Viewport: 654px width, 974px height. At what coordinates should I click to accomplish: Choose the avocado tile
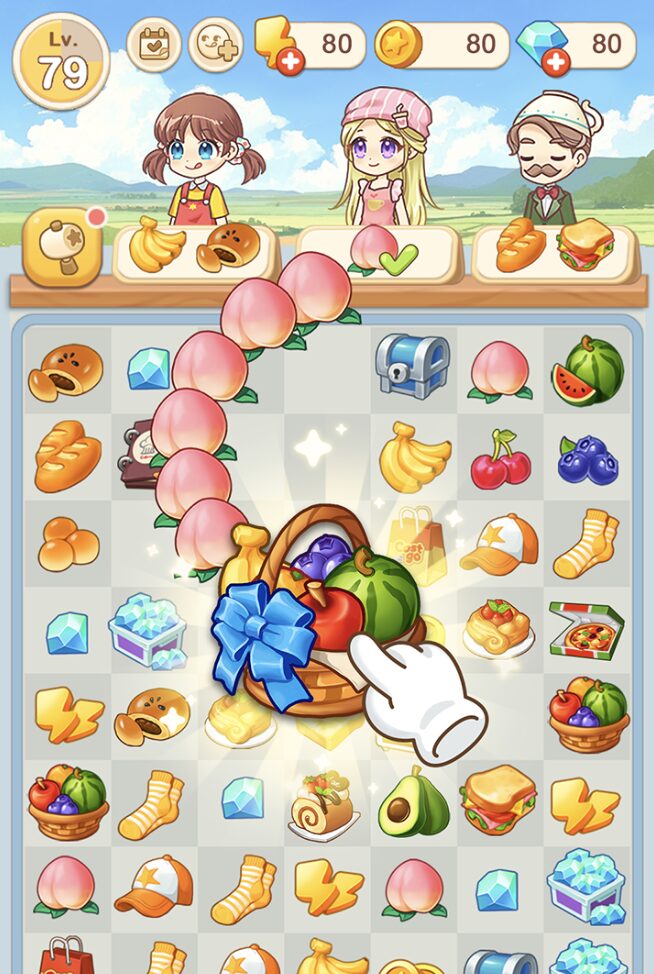tap(412, 803)
